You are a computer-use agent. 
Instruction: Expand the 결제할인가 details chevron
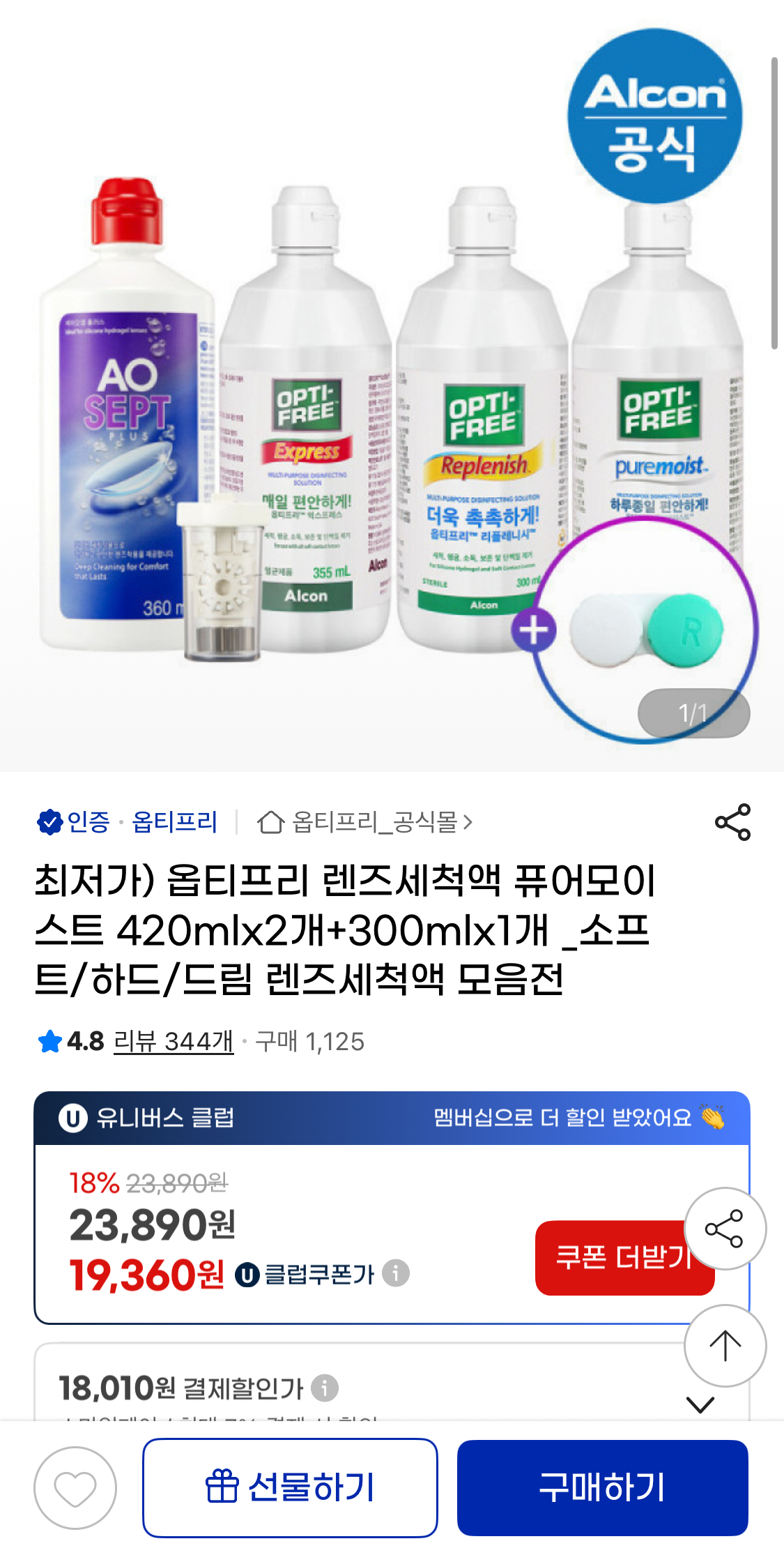[x=700, y=1404]
